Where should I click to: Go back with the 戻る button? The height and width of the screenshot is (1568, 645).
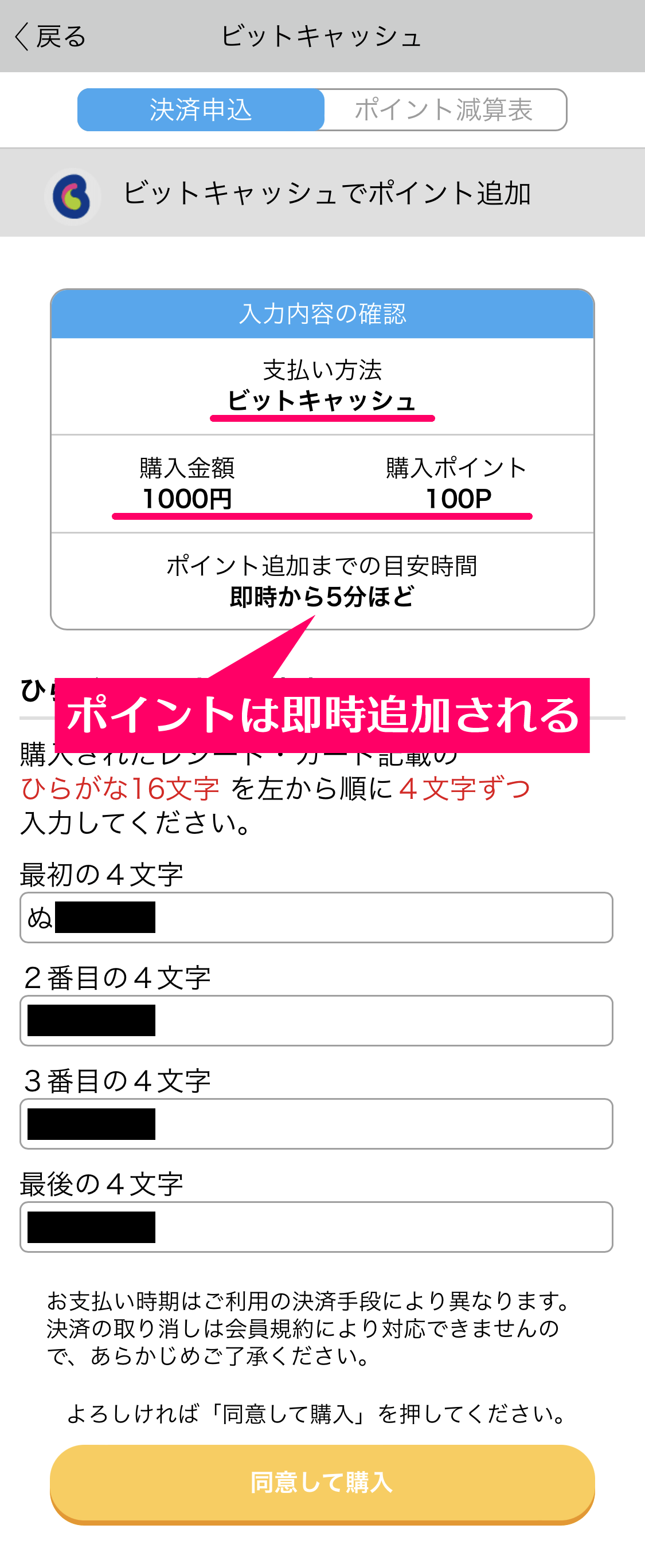(50, 37)
